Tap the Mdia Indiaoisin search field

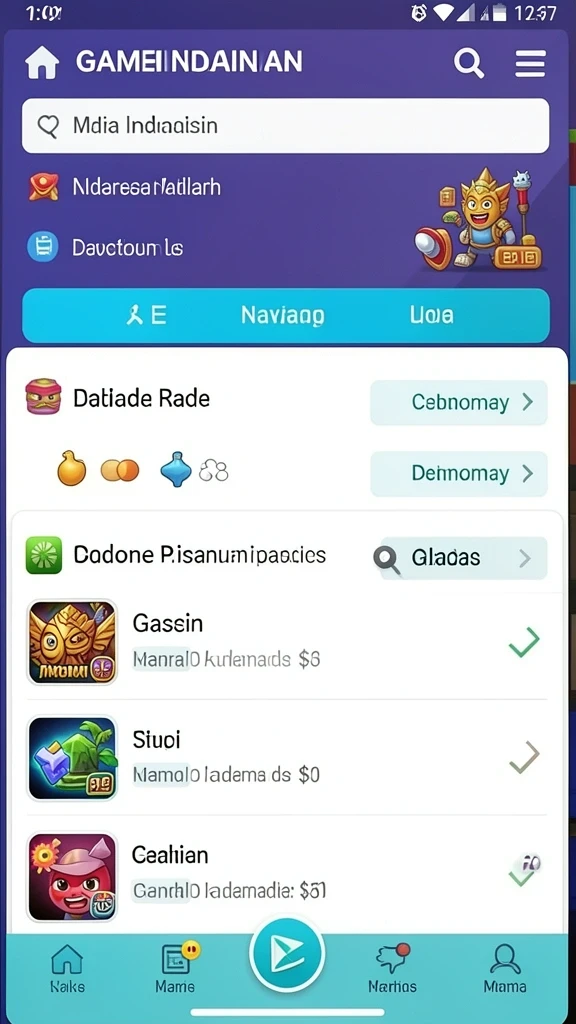tap(285, 125)
